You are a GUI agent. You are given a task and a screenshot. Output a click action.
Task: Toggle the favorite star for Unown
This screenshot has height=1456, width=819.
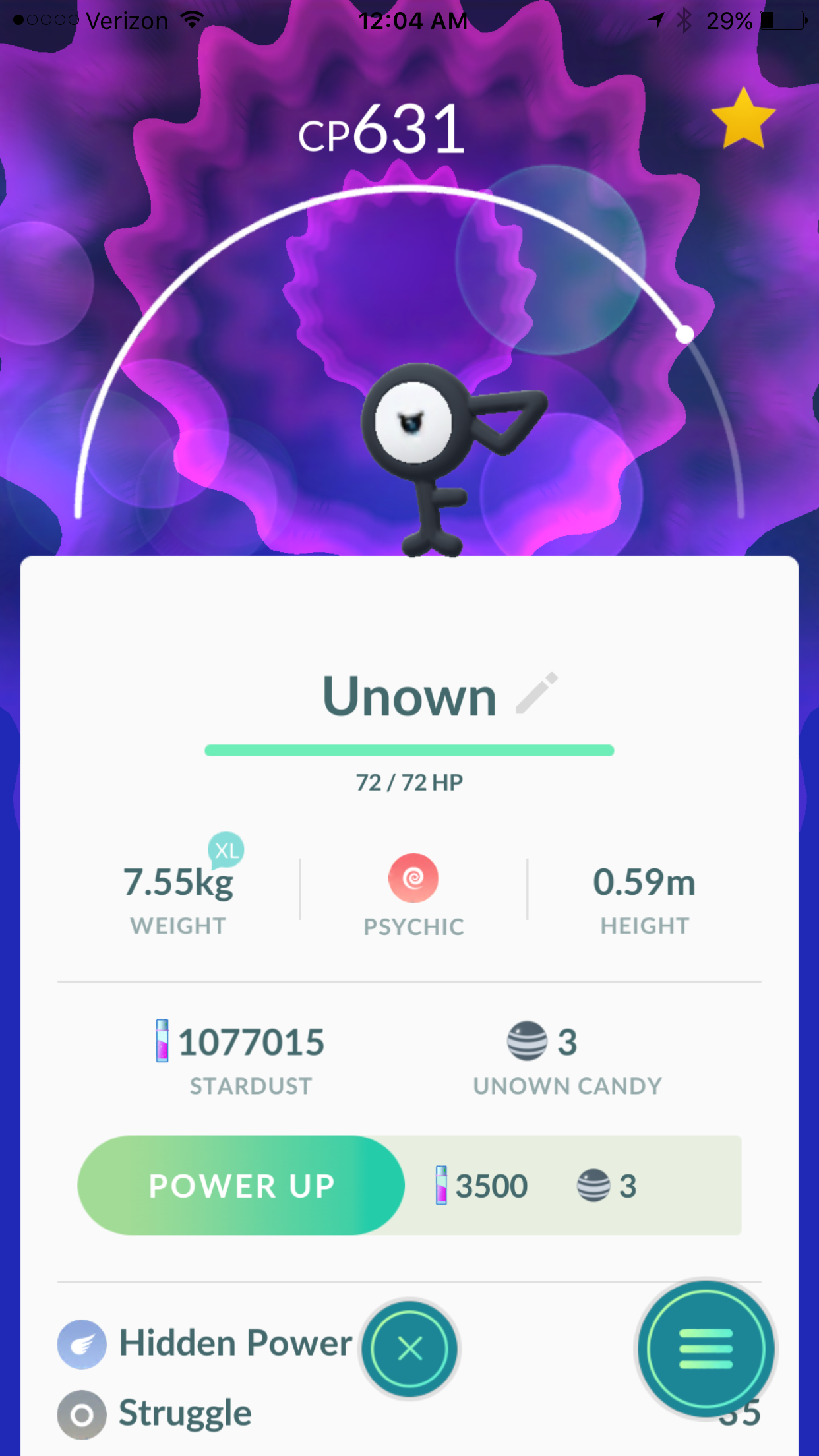click(x=743, y=119)
